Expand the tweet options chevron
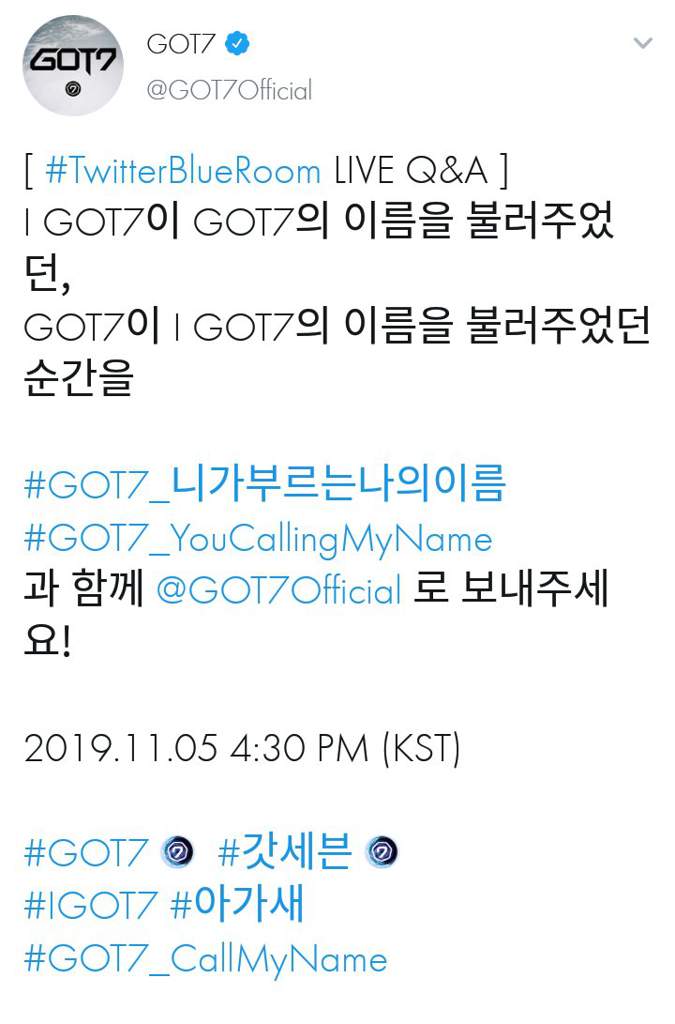 click(643, 43)
